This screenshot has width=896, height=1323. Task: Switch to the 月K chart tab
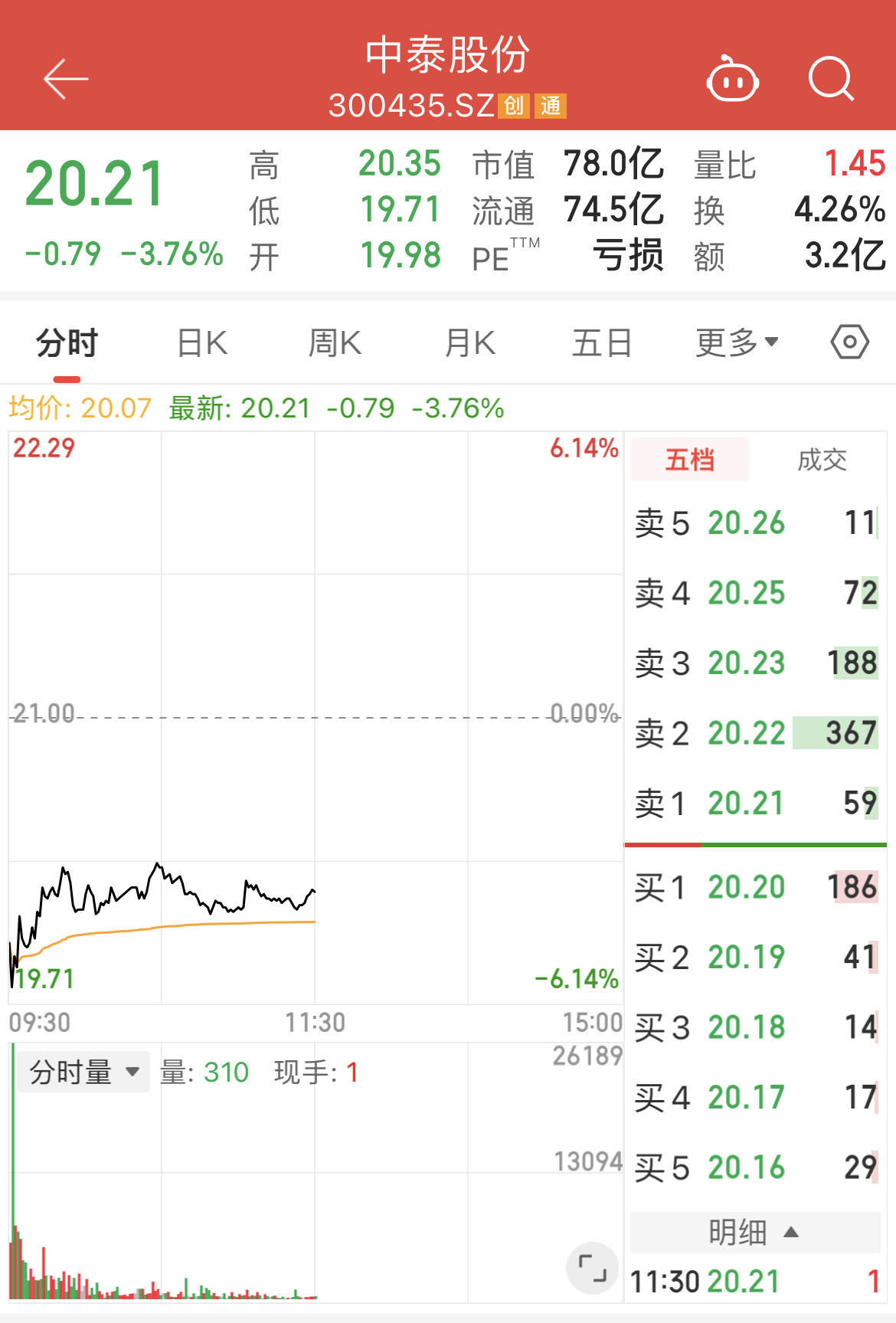[x=470, y=343]
